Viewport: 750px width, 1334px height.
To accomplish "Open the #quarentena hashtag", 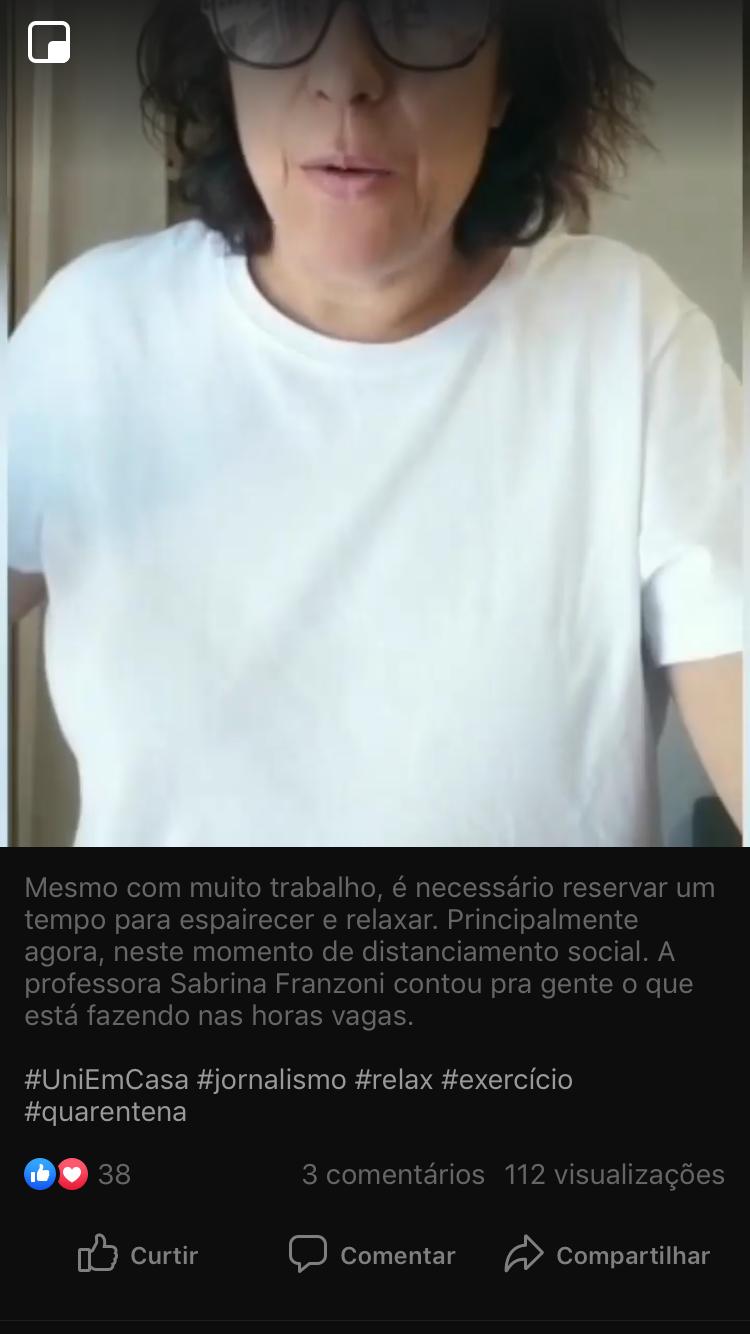I will tap(105, 1112).
